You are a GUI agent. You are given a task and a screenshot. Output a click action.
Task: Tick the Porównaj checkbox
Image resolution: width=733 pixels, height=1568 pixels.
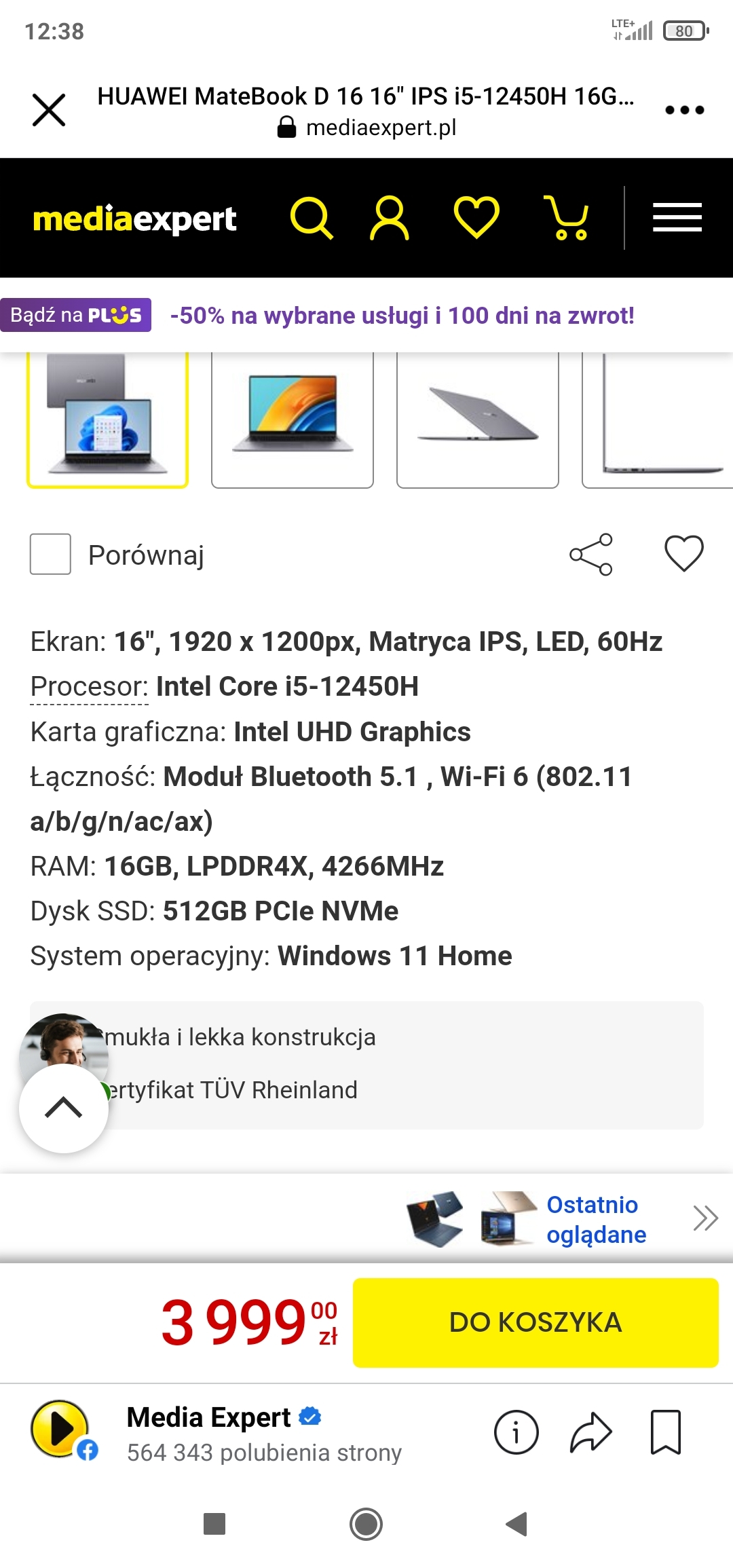point(50,554)
